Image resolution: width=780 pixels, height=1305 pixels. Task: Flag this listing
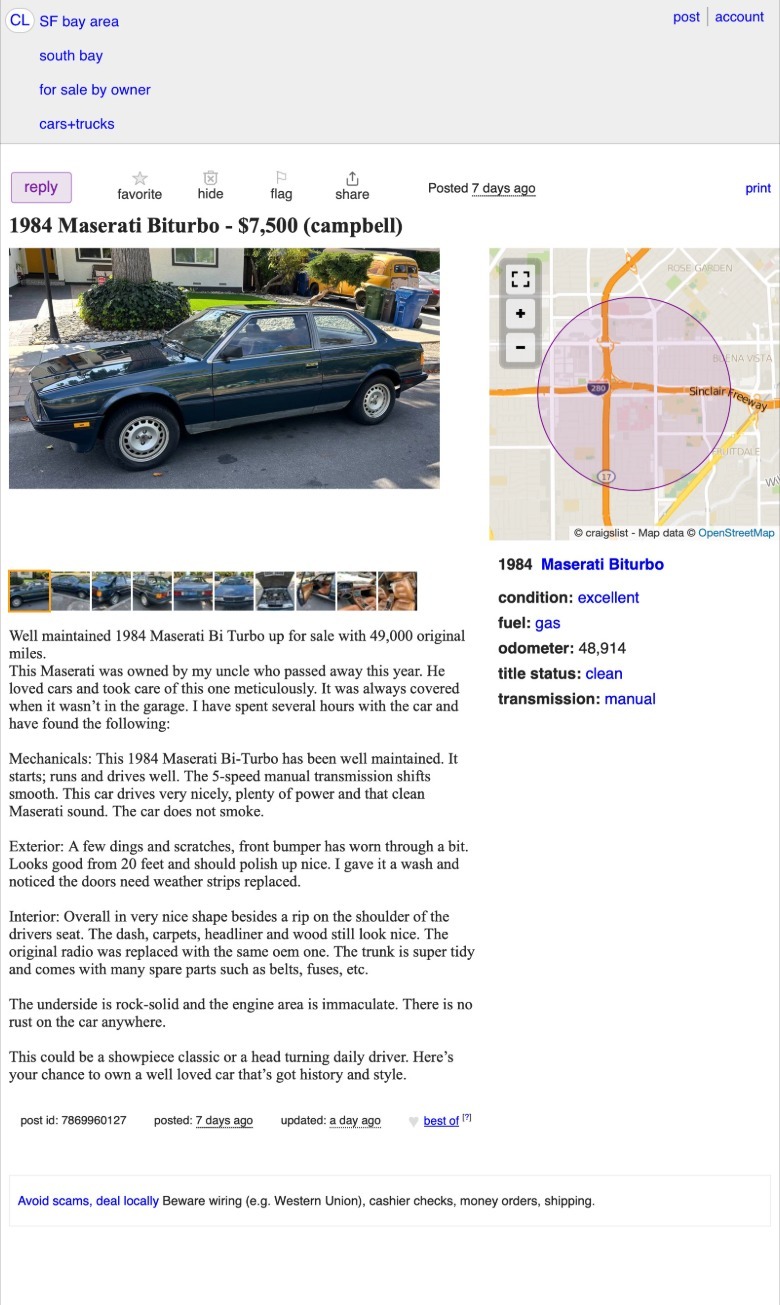(x=281, y=185)
